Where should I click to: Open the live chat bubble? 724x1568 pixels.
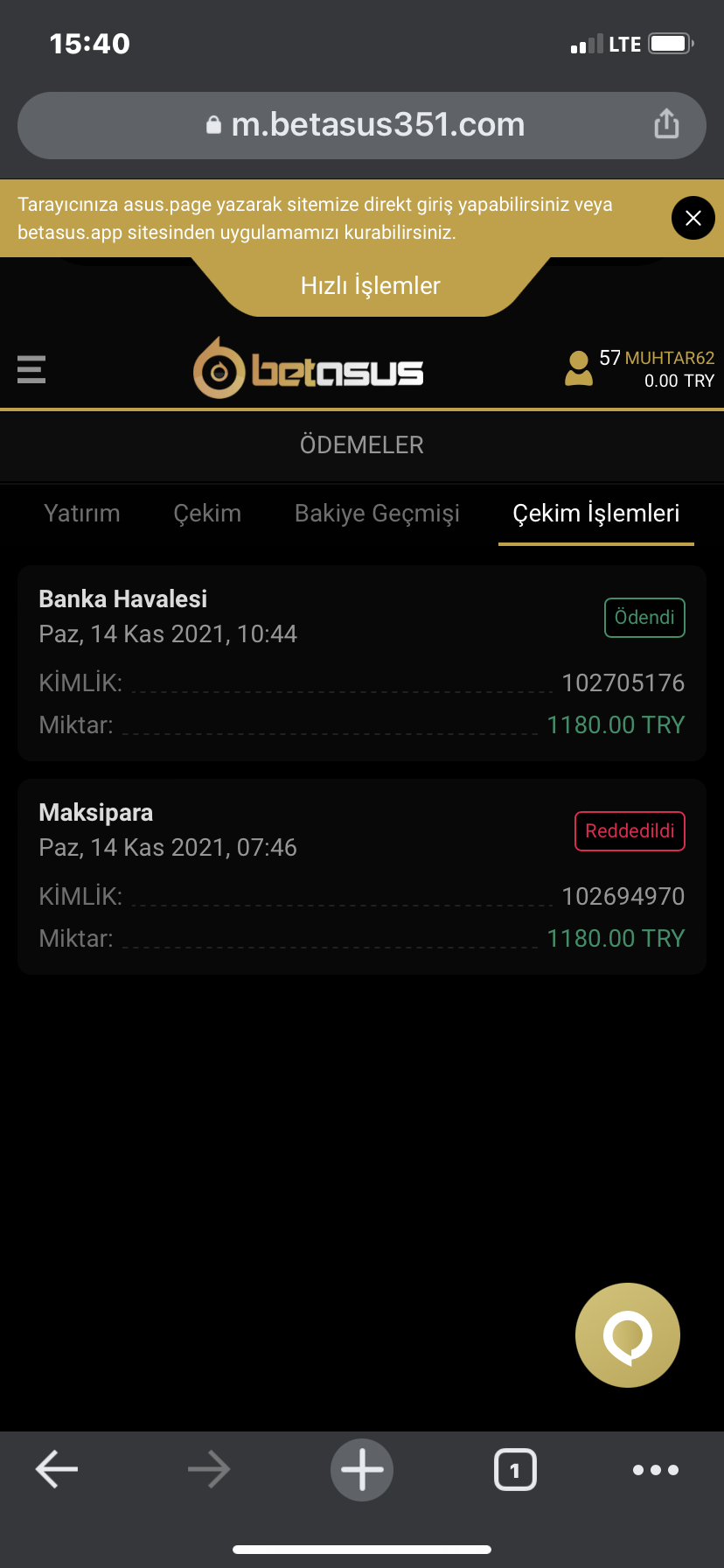[627, 1334]
